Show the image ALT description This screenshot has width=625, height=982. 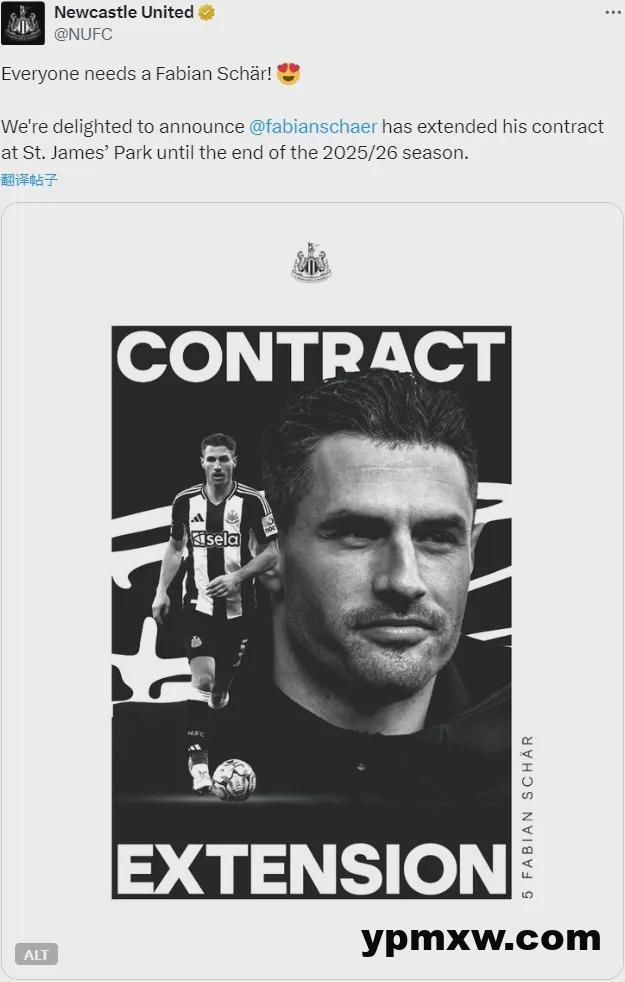click(36, 954)
